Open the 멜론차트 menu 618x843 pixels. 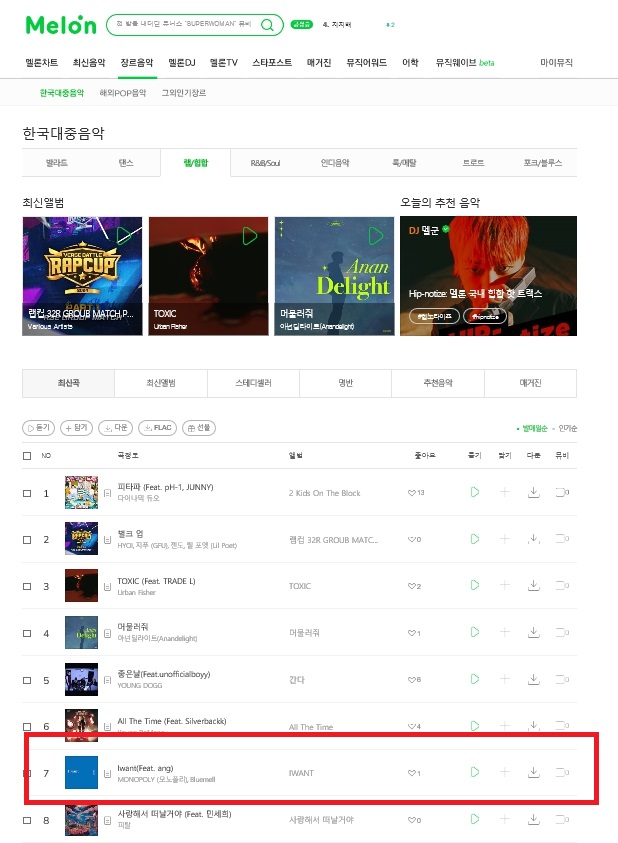(x=42, y=62)
